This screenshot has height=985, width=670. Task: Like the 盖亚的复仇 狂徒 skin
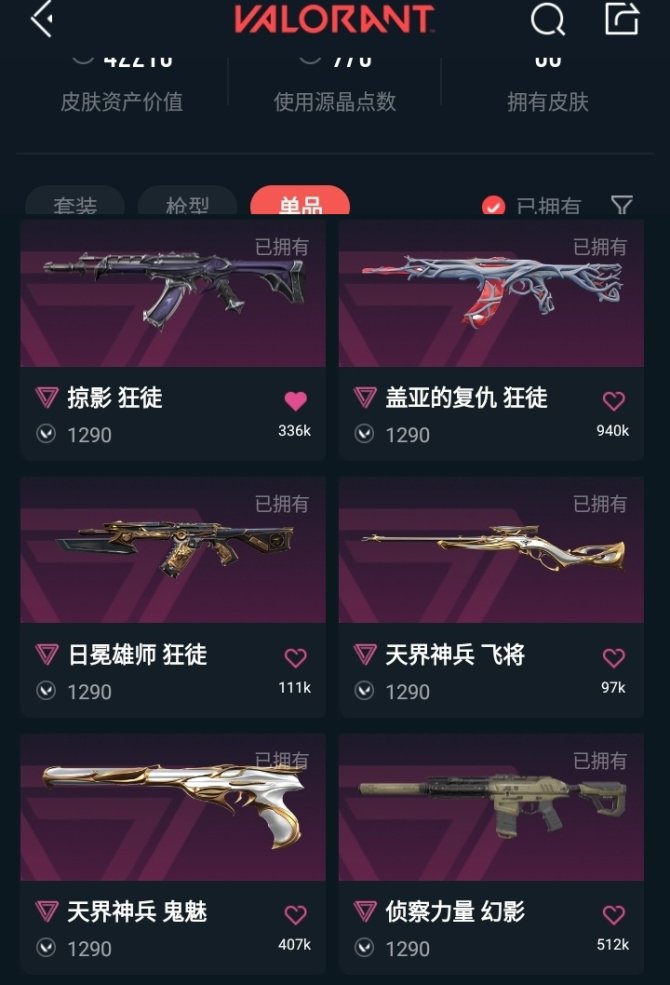(x=613, y=401)
